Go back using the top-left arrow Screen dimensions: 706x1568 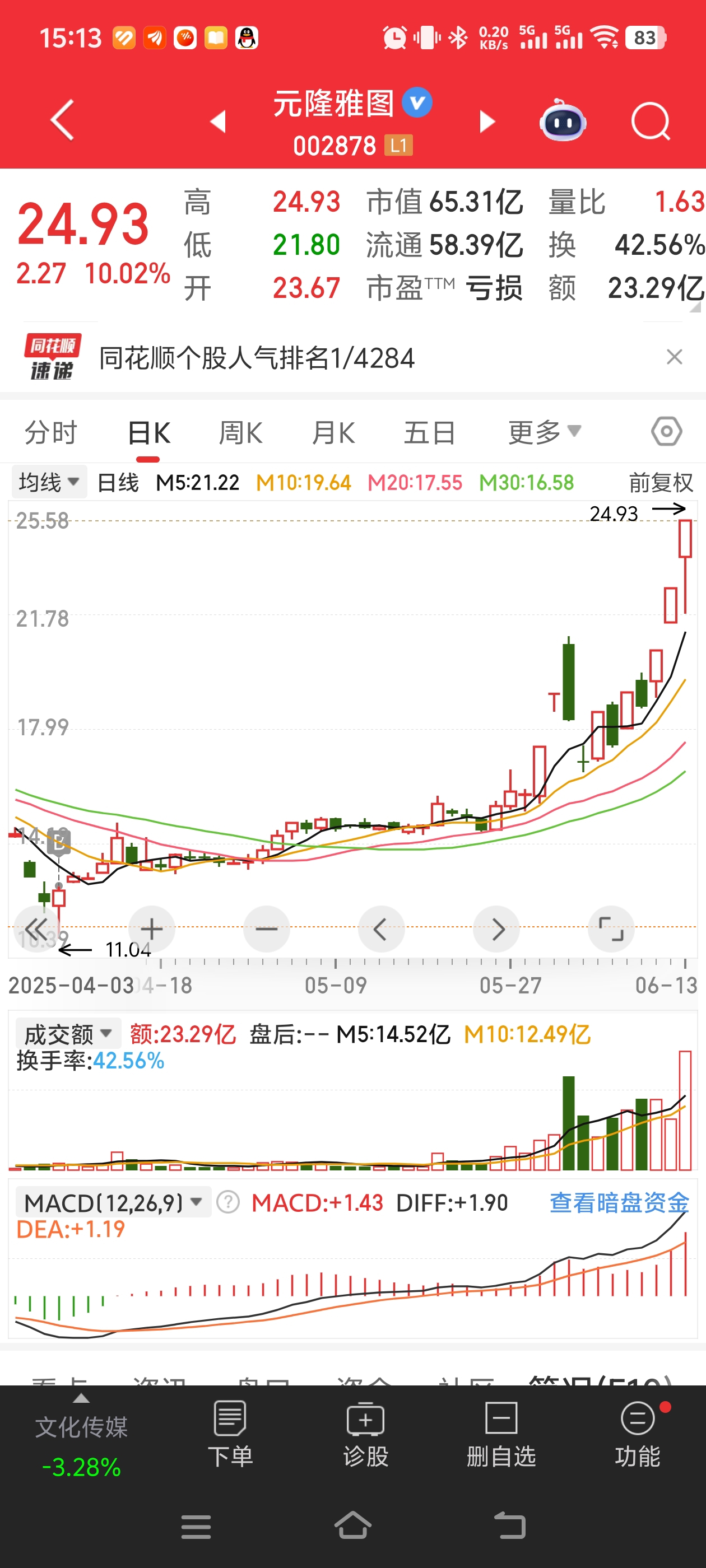pos(62,120)
